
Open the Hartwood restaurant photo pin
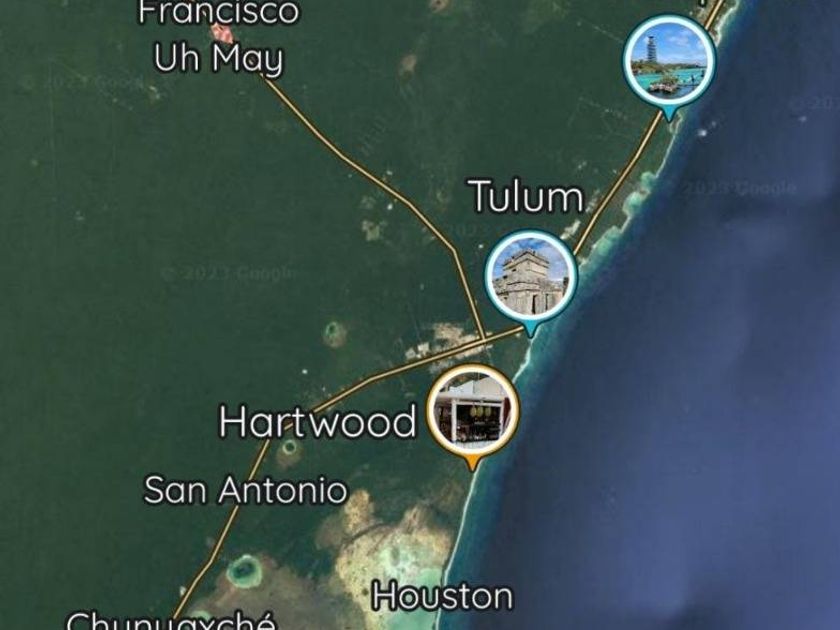[472, 411]
